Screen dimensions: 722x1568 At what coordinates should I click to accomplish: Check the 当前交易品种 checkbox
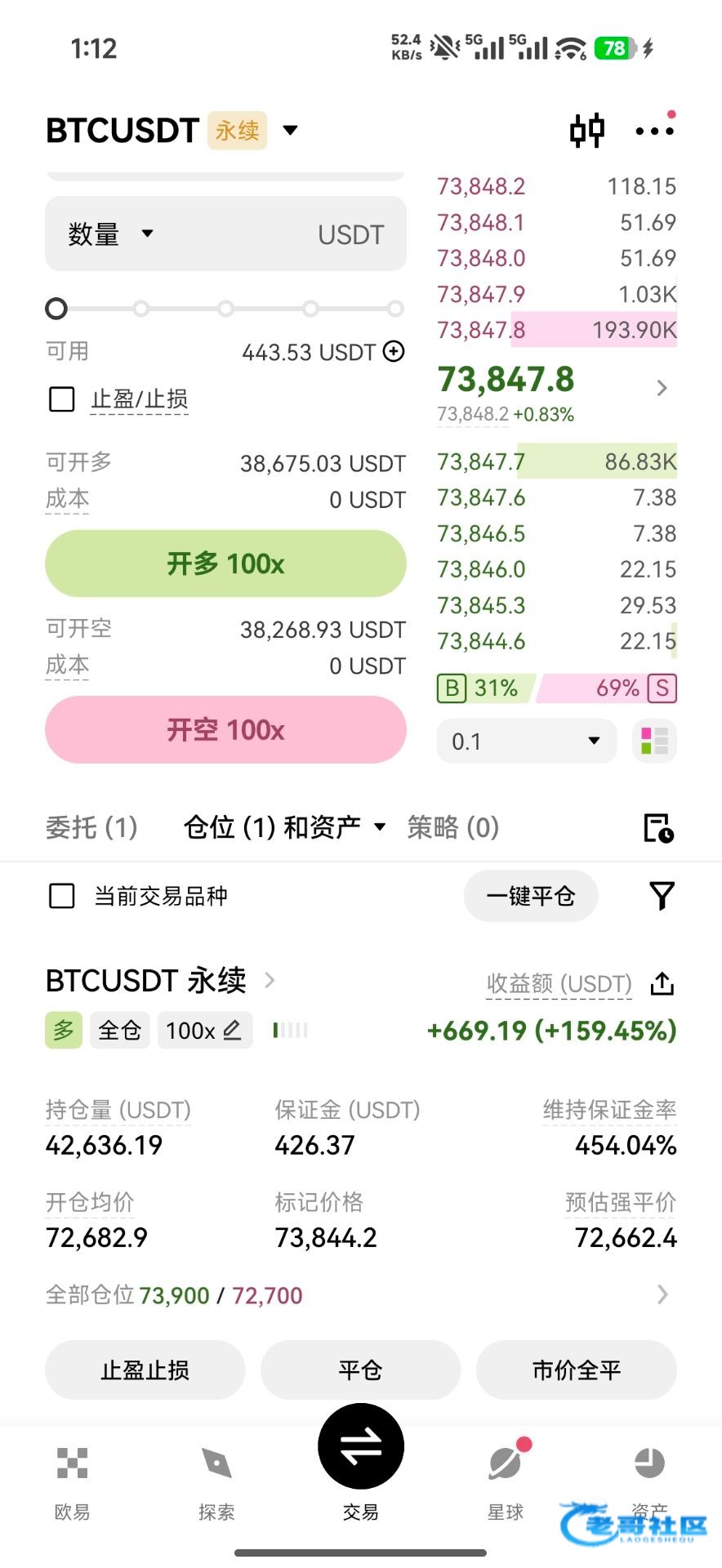click(62, 896)
